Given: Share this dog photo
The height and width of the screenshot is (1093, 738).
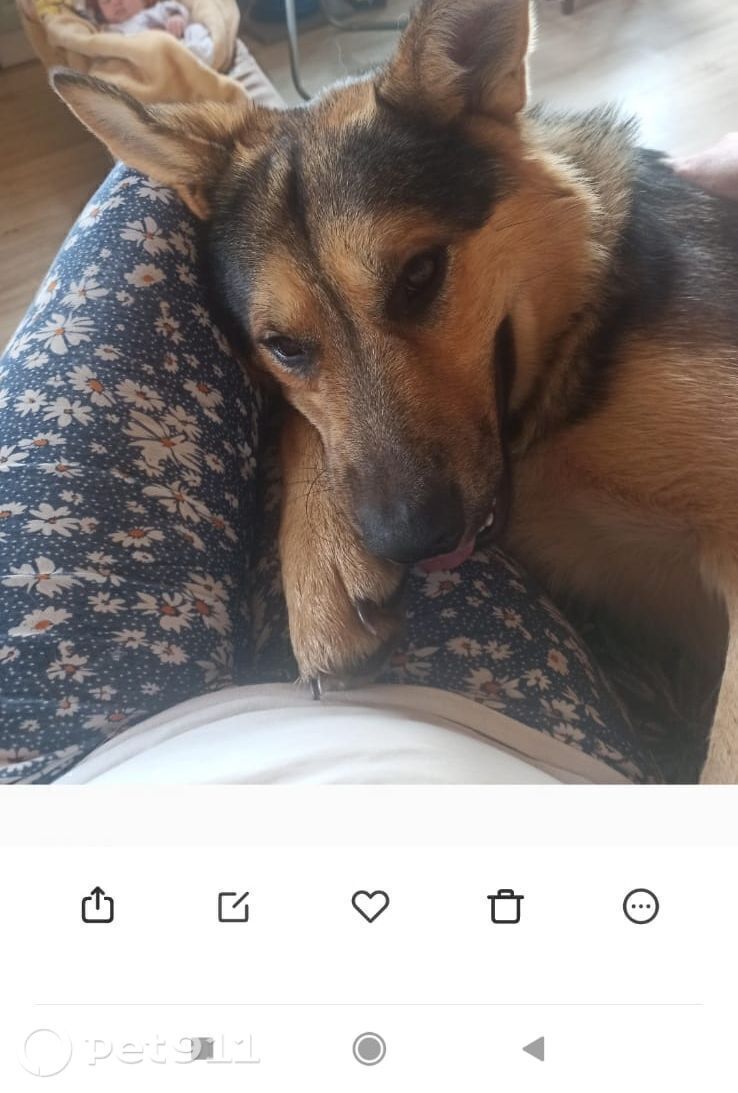Looking at the screenshot, I should coord(97,906).
